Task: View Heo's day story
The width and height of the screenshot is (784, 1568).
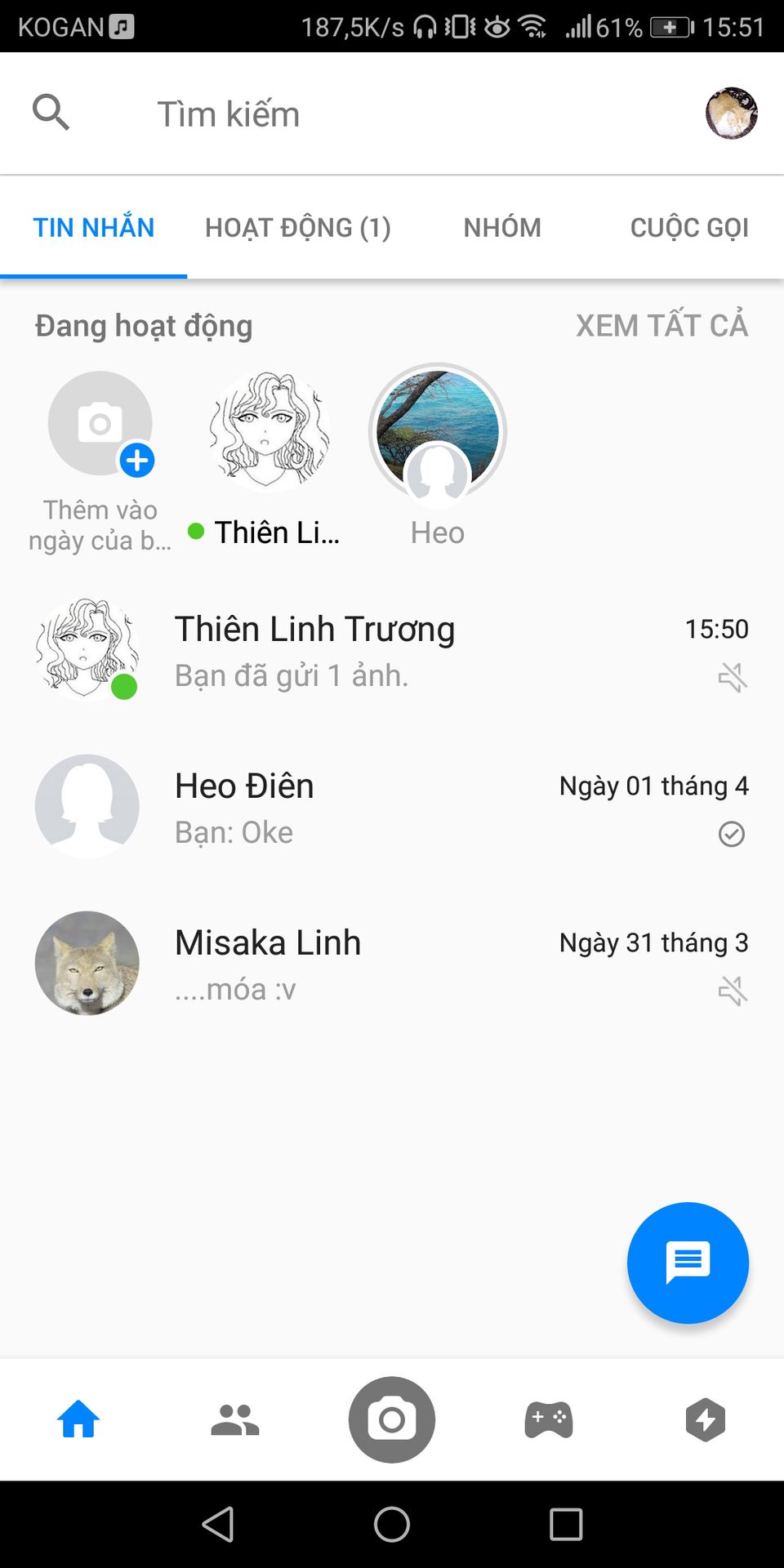Action: (438, 432)
